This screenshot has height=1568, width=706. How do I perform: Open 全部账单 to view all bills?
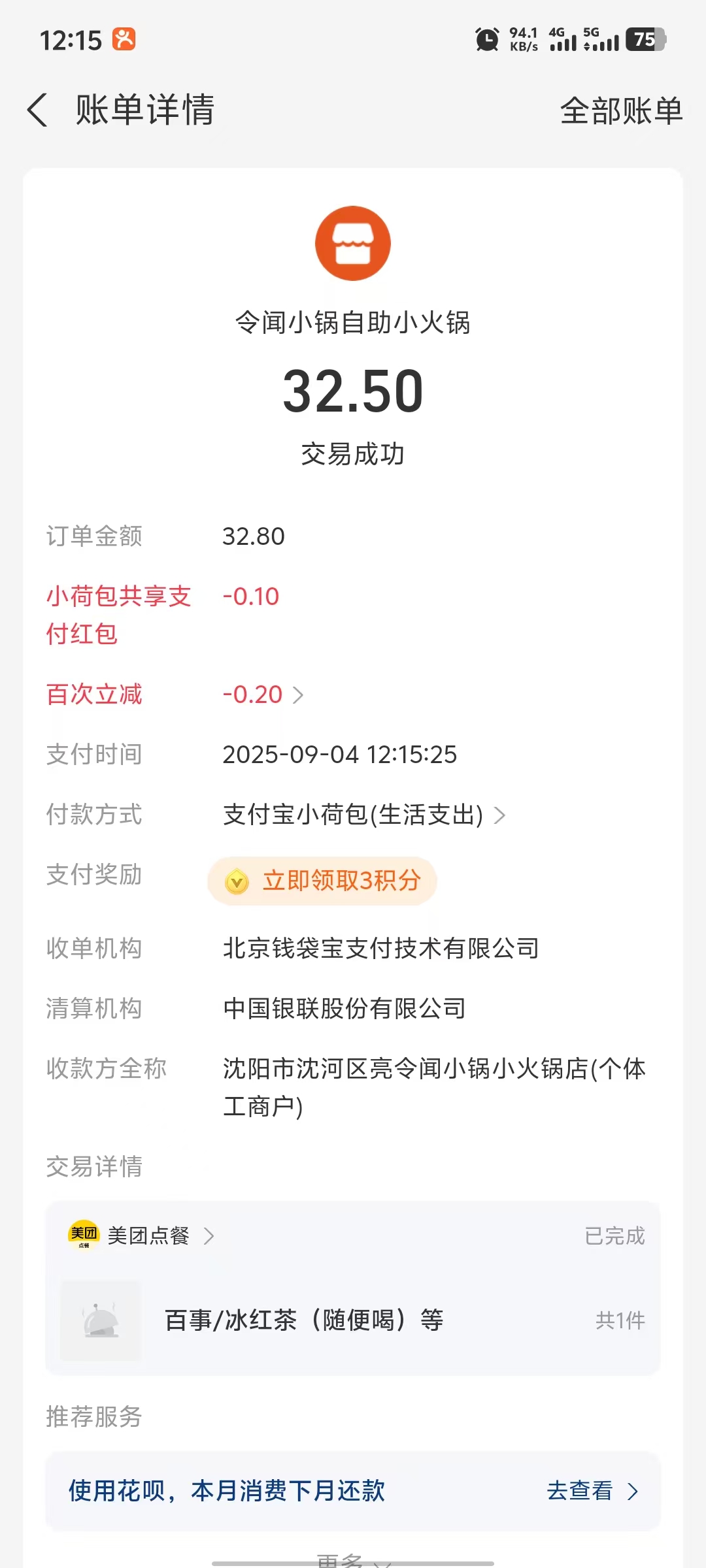[621, 110]
